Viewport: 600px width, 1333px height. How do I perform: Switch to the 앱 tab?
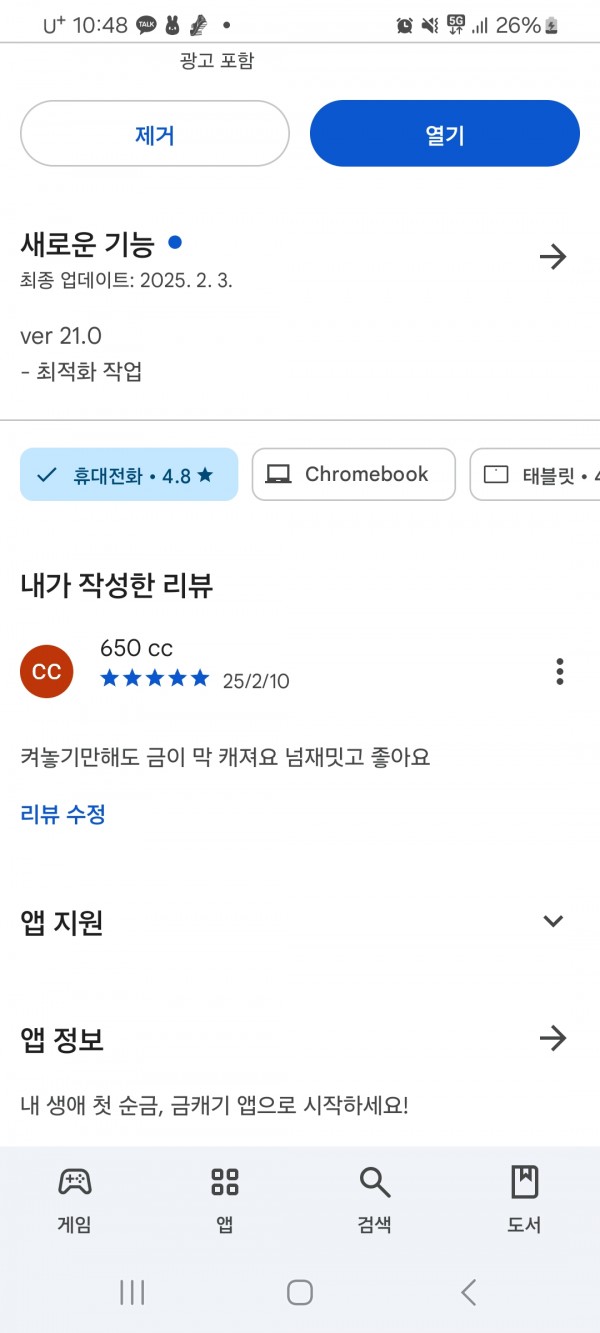coord(225,1199)
